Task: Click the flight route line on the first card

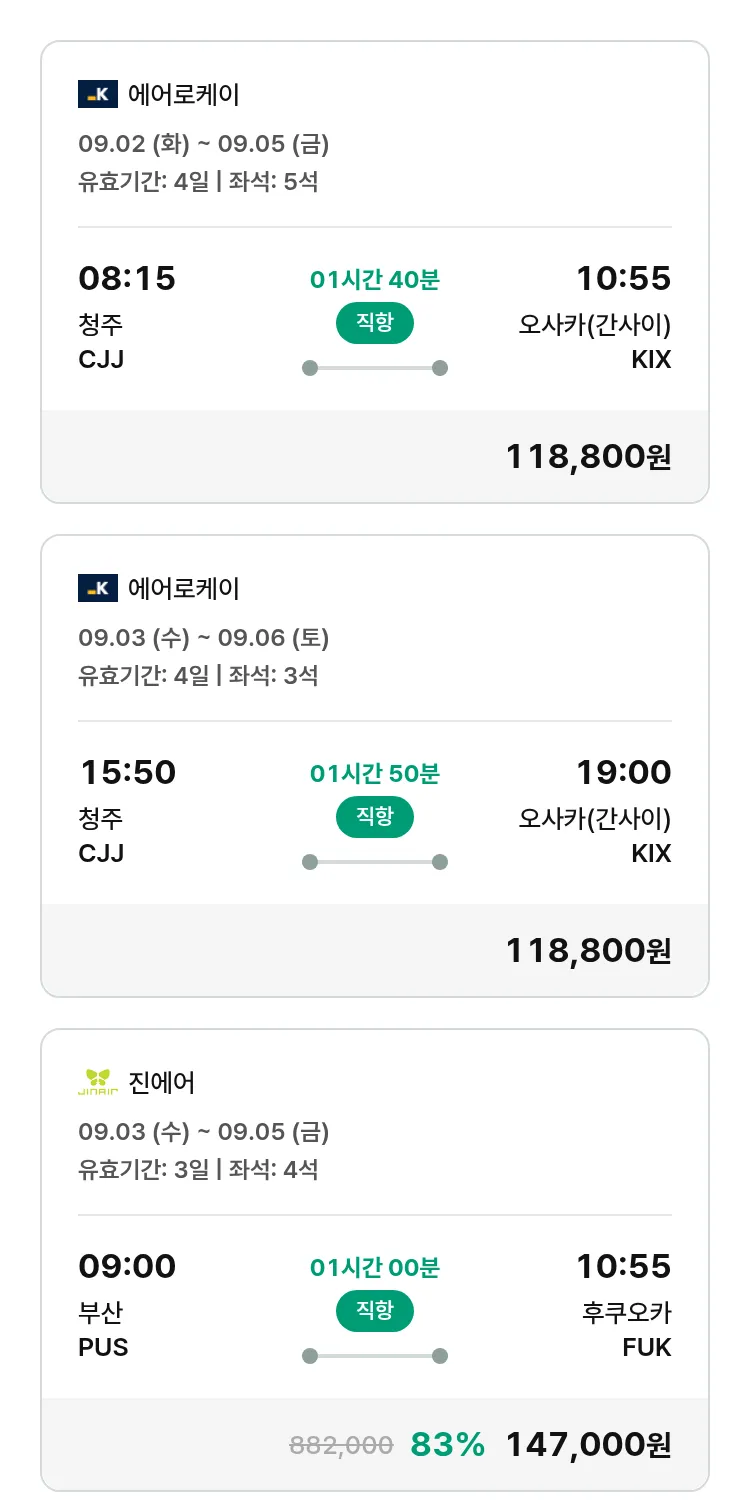Action: tap(374, 368)
